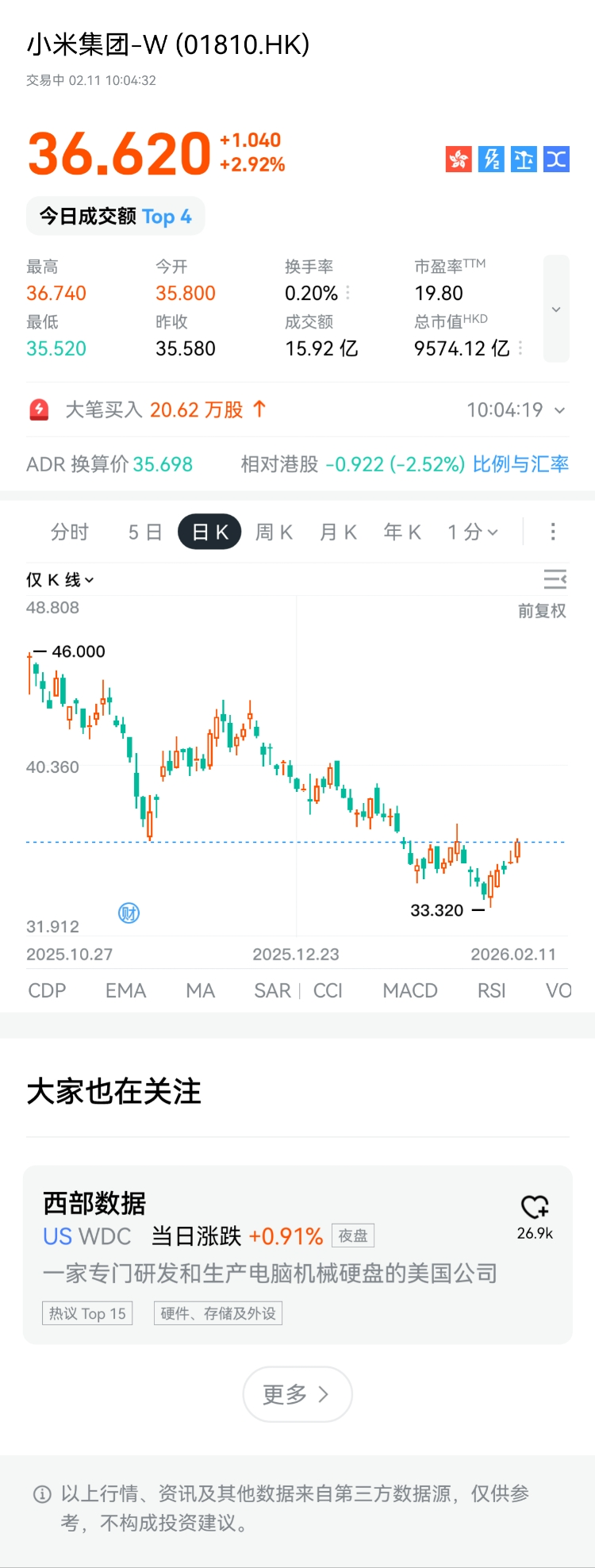Tap the 更多 button
Screen dimensions: 595x1568
(x=297, y=1394)
